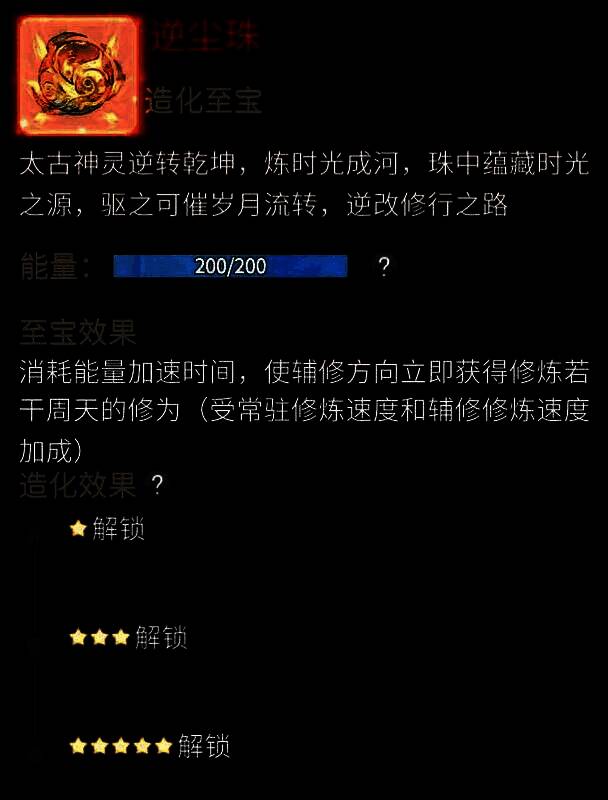Open the help icon next to 造化效果

click(157, 486)
